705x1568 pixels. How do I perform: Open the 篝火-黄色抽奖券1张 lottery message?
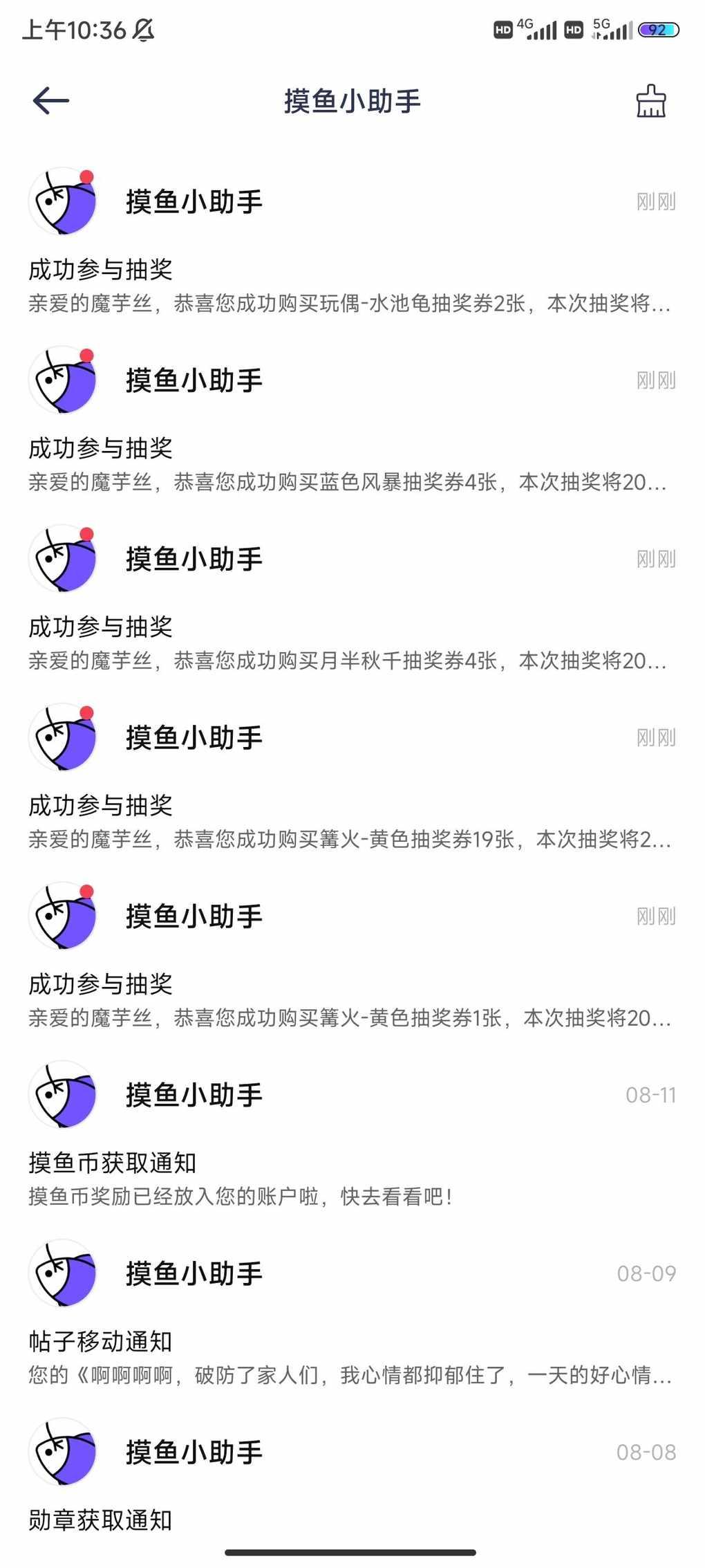pyautogui.click(x=352, y=957)
